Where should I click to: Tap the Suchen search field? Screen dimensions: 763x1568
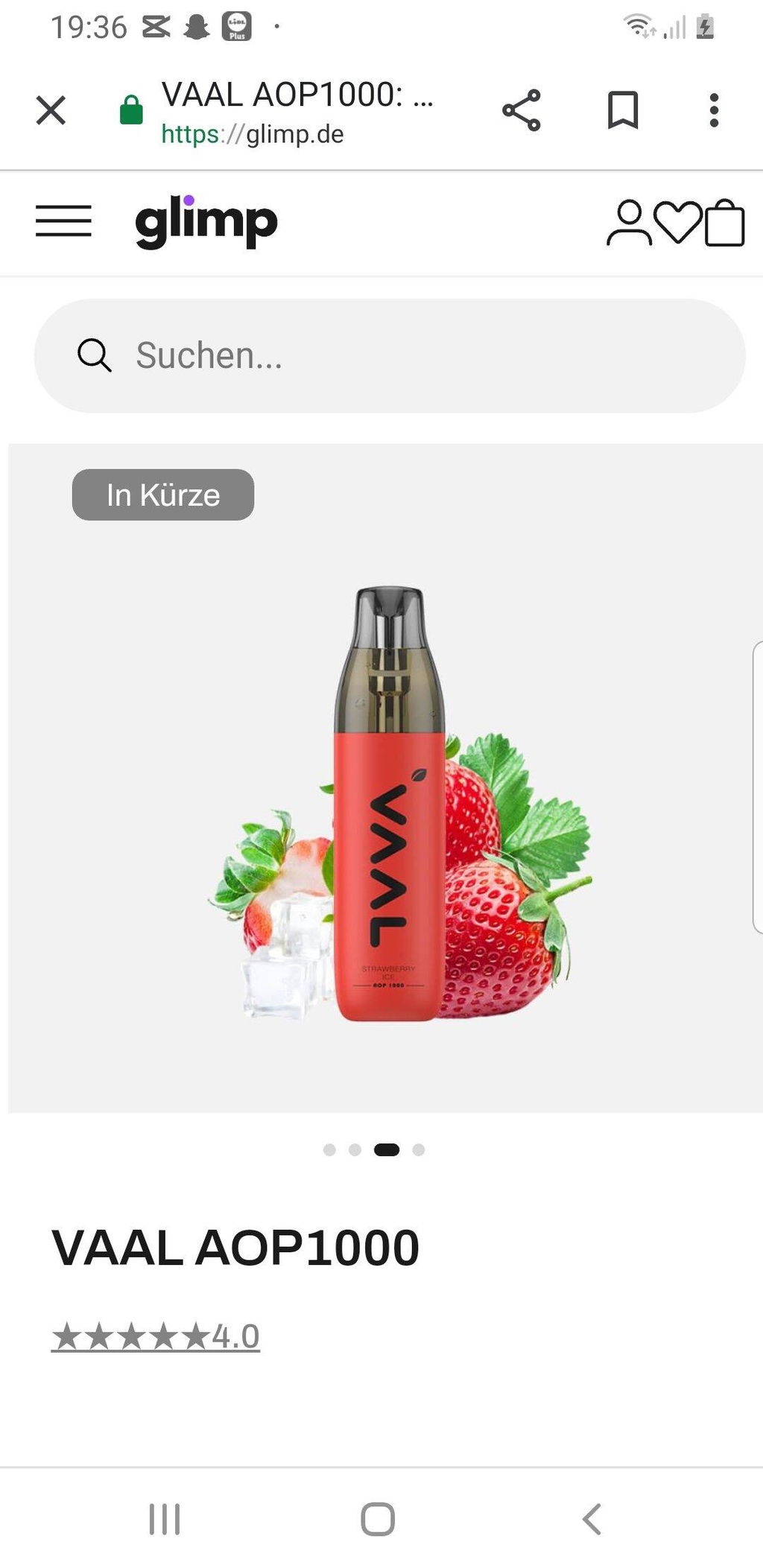click(390, 356)
